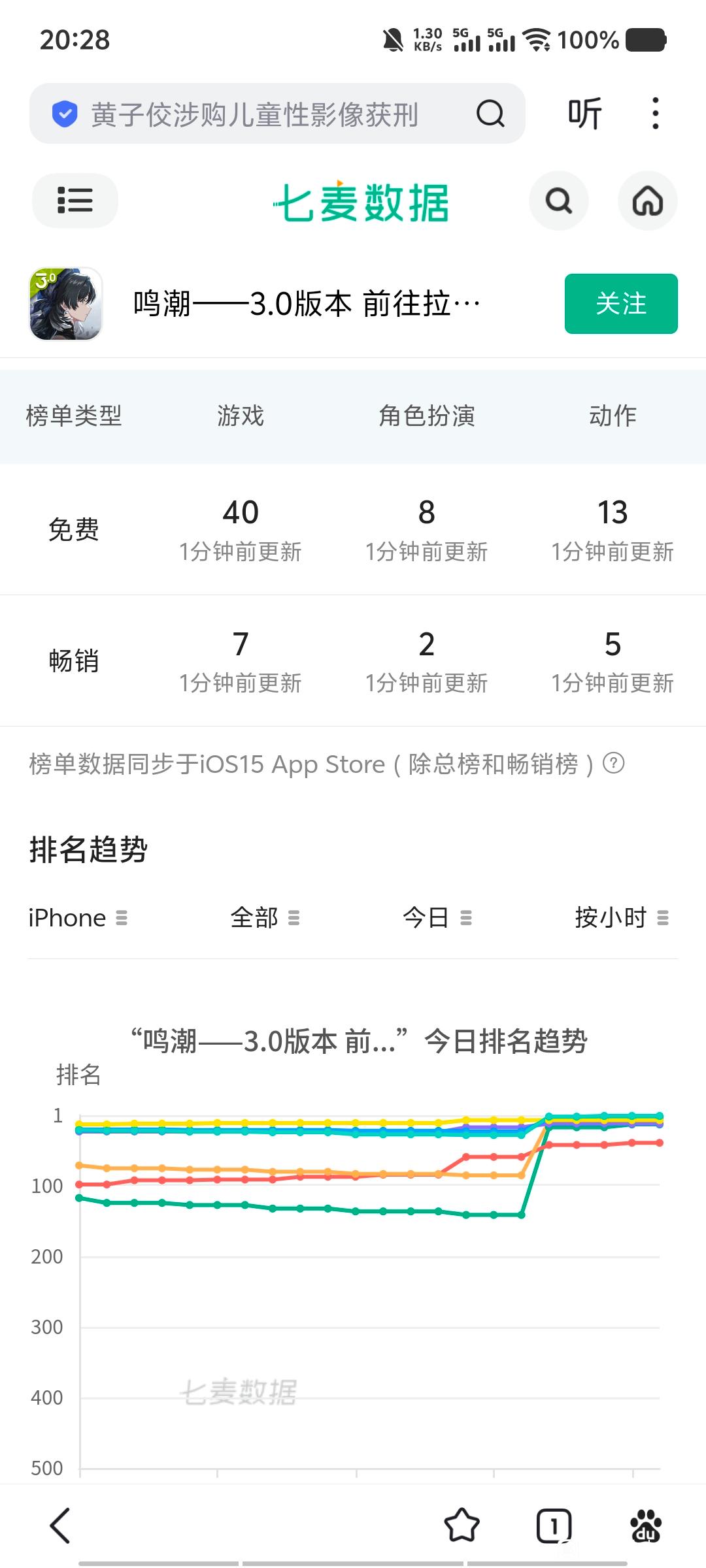Open the browser tabs switcher
Viewport: 706px width, 1568px height.
[x=554, y=1526]
